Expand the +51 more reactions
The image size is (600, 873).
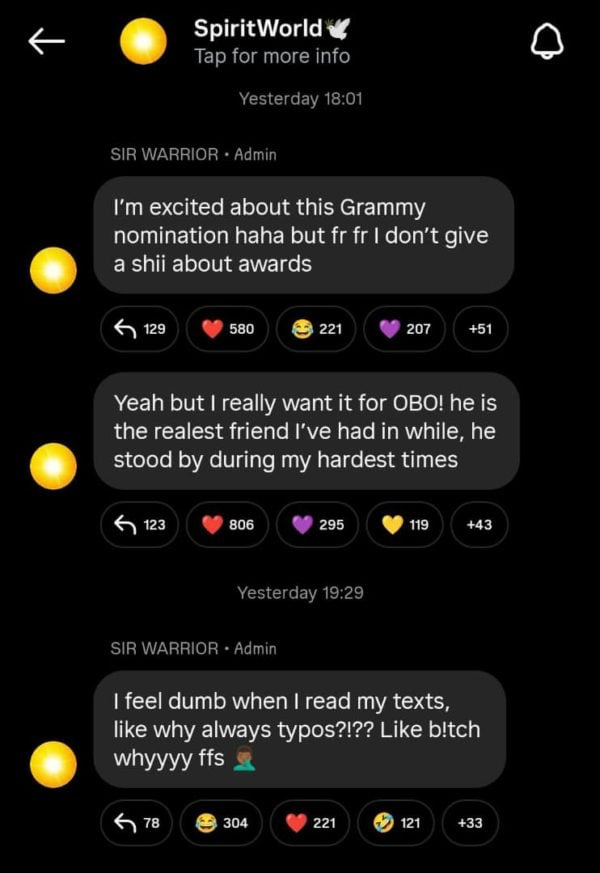(x=480, y=329)
